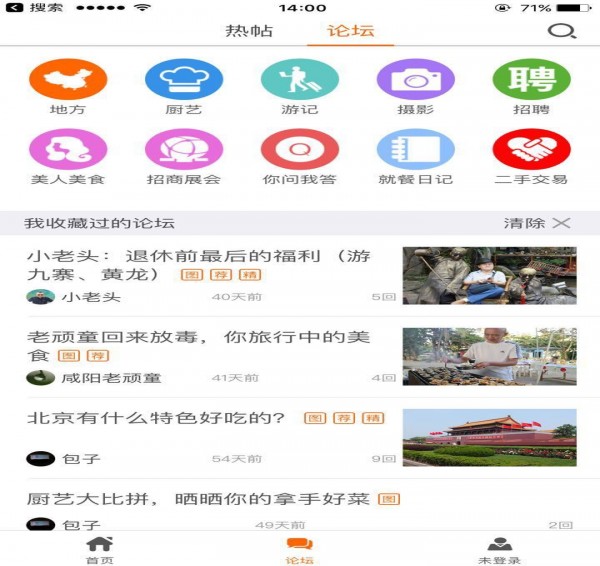Open the 厨艺 forum category

[x=184, y=80]
